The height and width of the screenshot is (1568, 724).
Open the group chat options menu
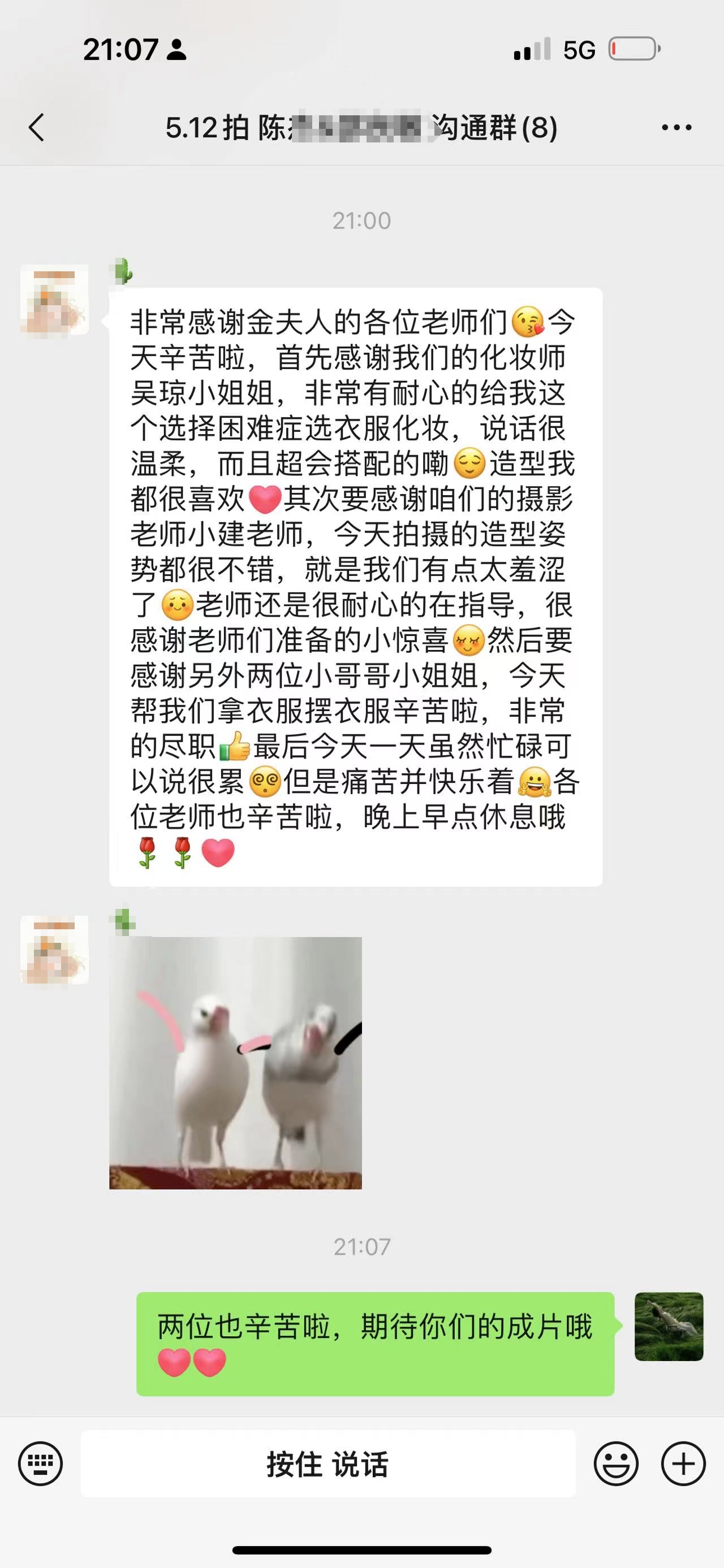(x=676, y=128)
